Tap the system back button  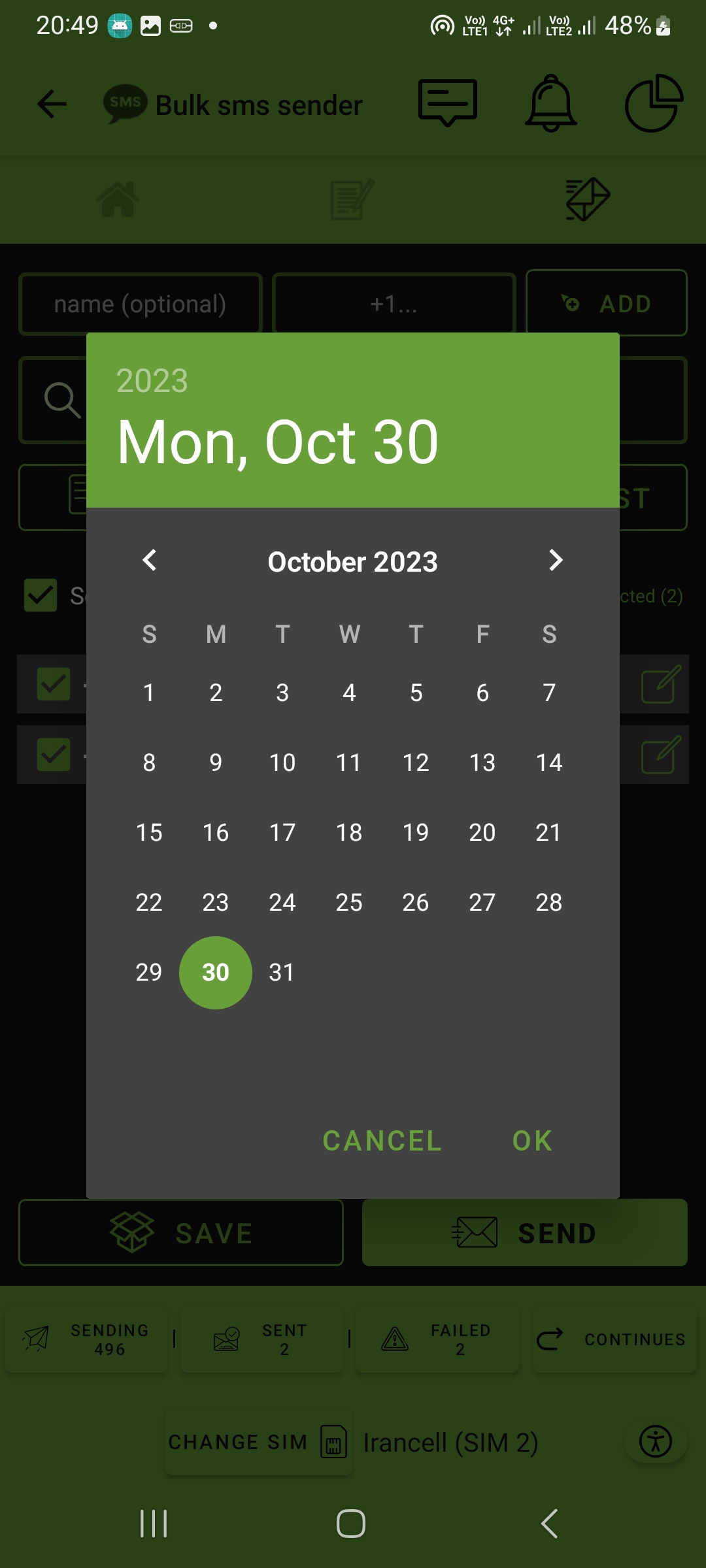[550, 1524]
